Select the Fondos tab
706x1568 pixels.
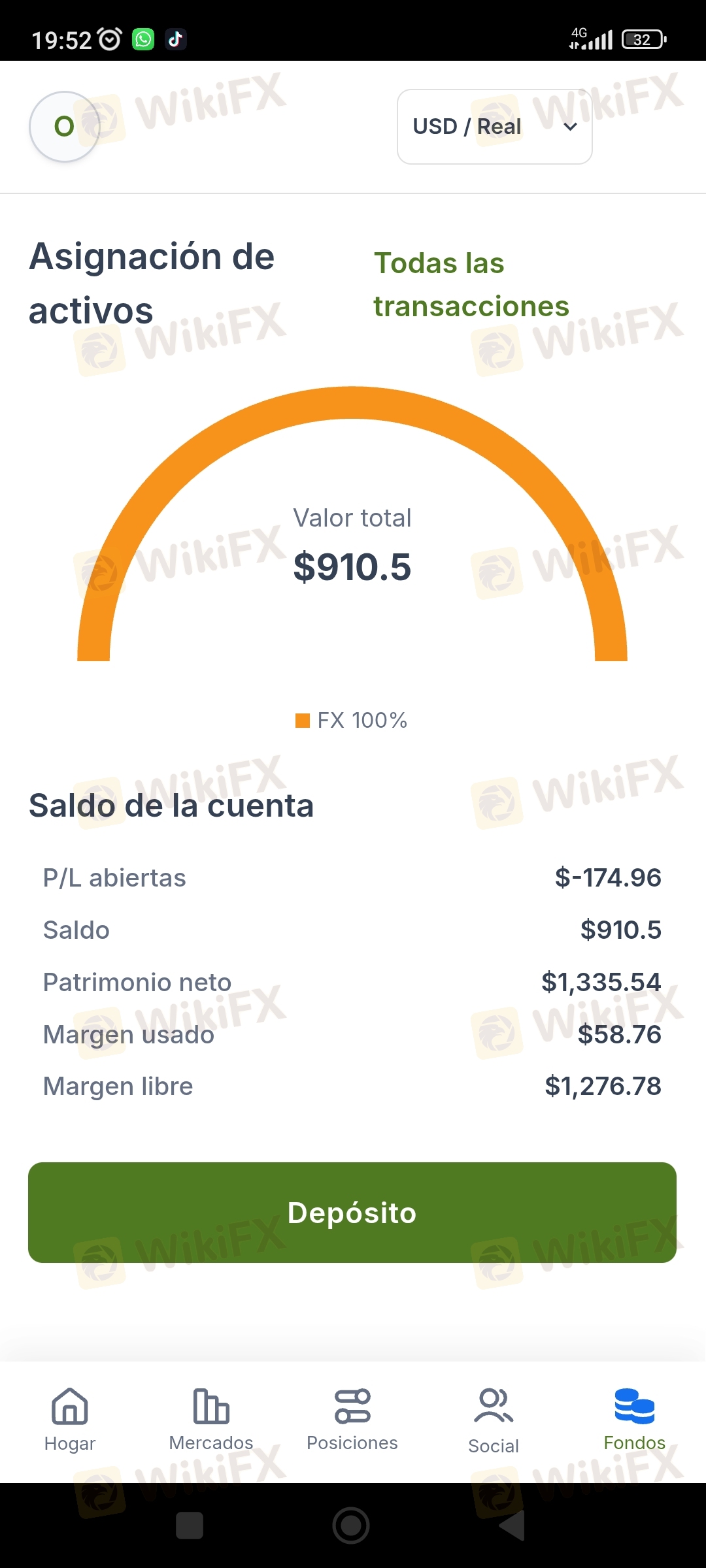[635, 1419]
